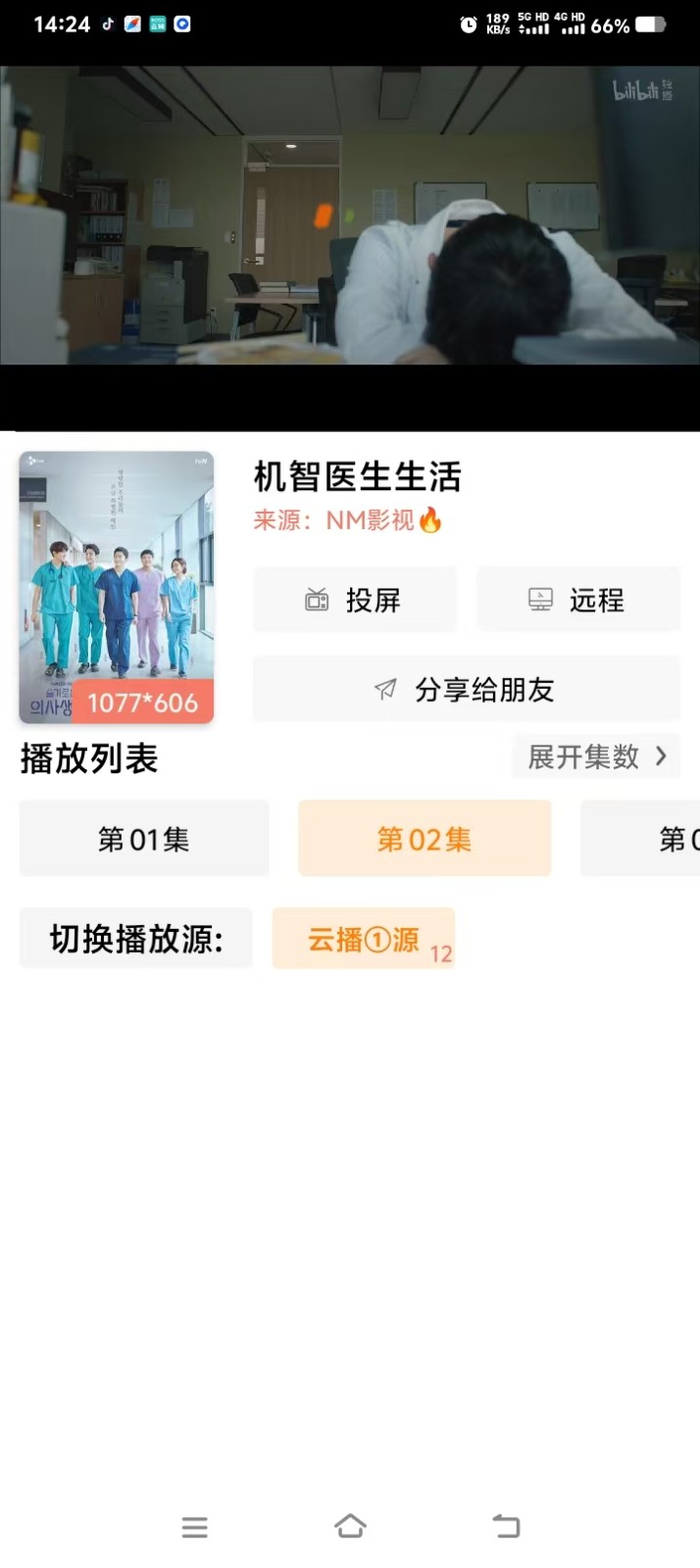Viewport: 700px width, 1568px height.
Task: Go back using system back button
Action: 506,1526
